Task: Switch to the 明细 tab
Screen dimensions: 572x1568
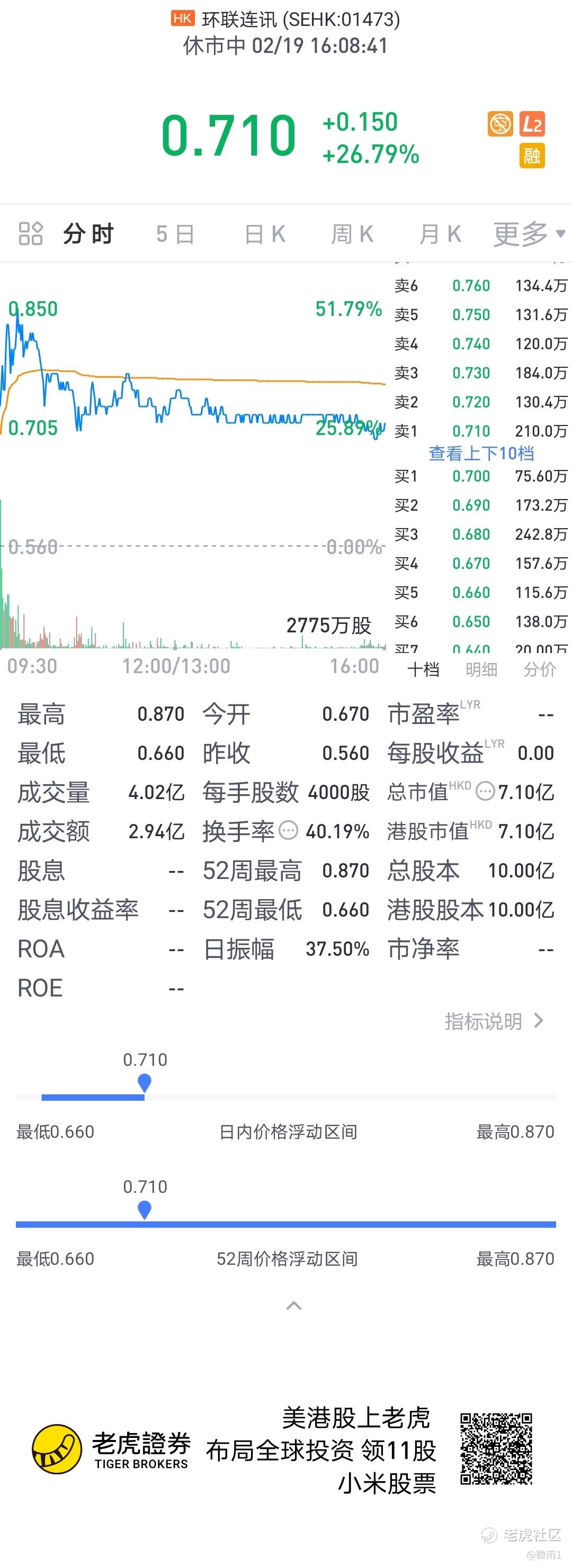Action: click(481, 669)
